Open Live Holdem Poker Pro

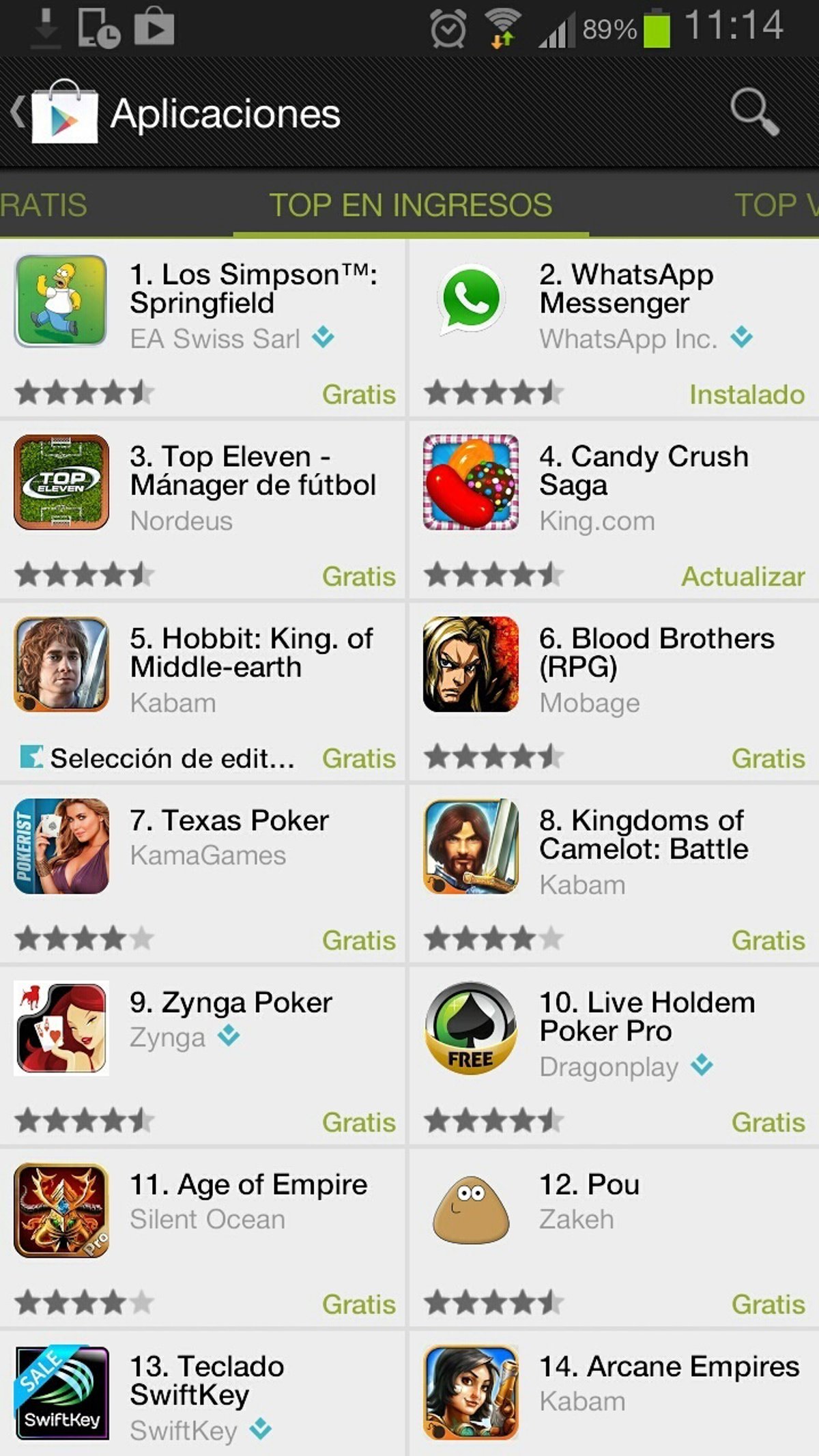(x=613, y=1056)
